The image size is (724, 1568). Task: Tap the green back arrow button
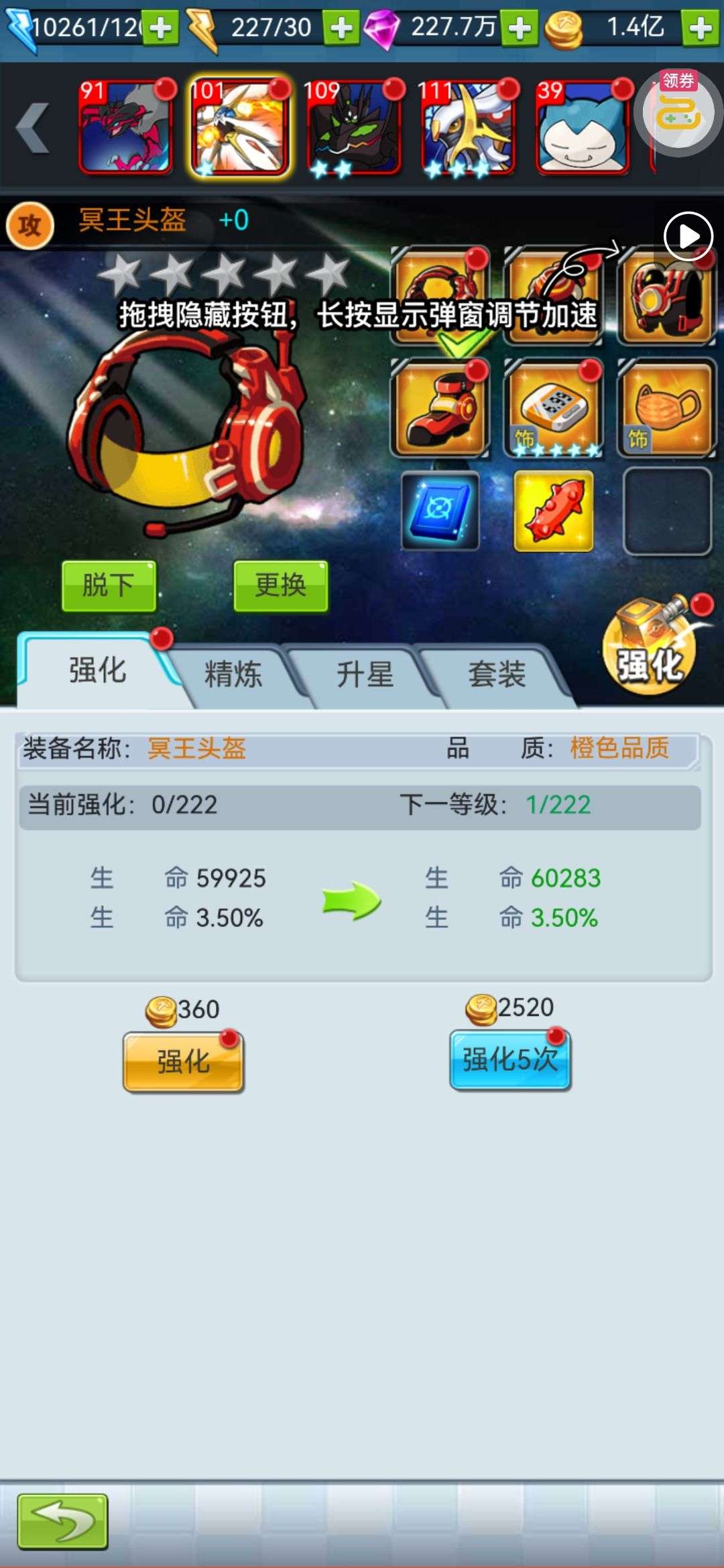click(x=62, y=1521)
